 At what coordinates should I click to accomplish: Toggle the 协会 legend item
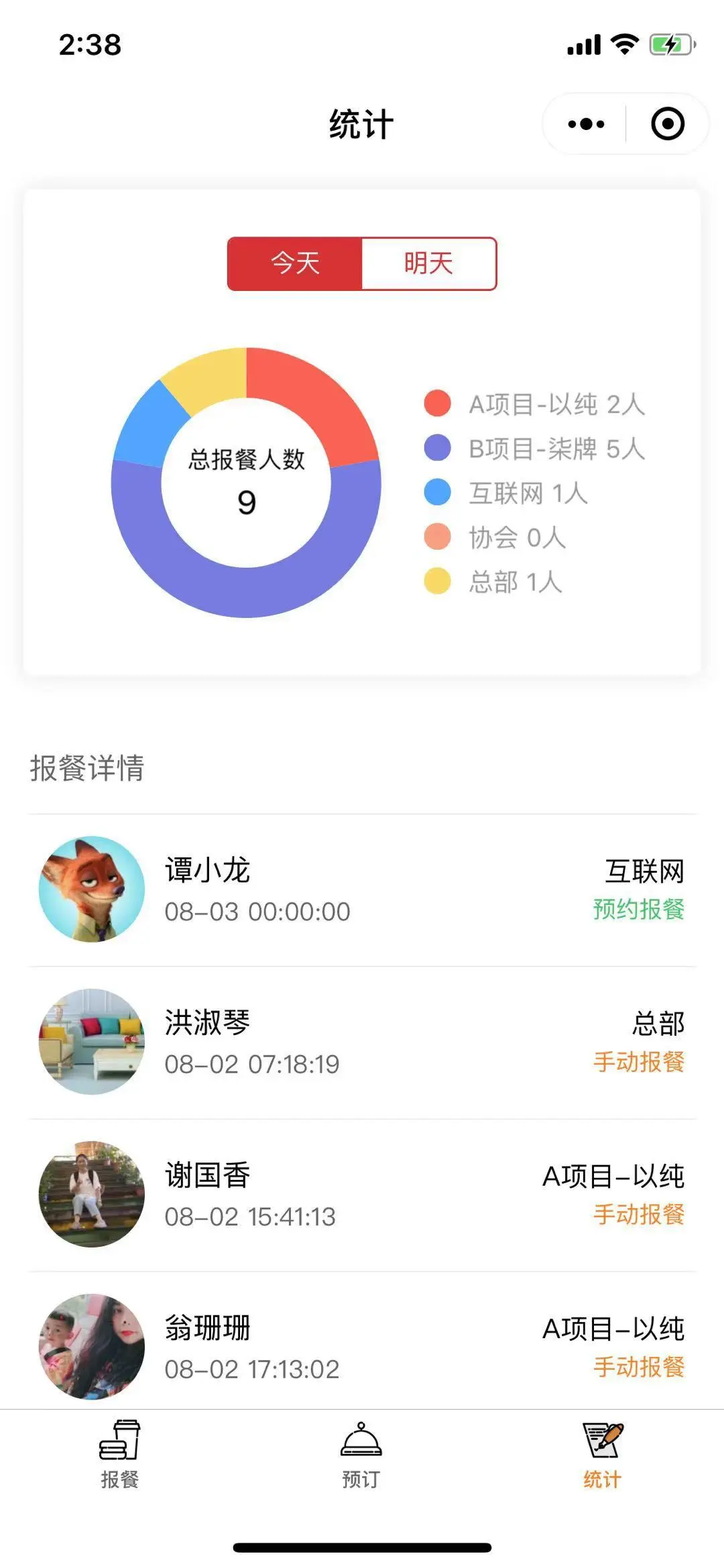[496, 537]
